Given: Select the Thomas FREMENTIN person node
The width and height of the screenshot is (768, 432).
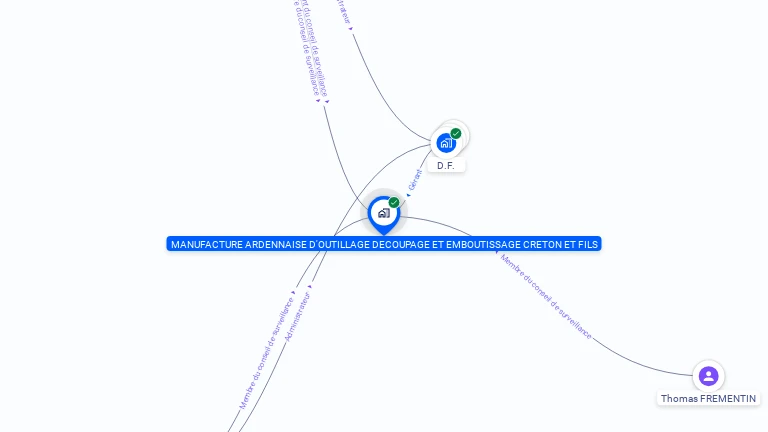Looking at the screenshot, I should click(708, 376).
